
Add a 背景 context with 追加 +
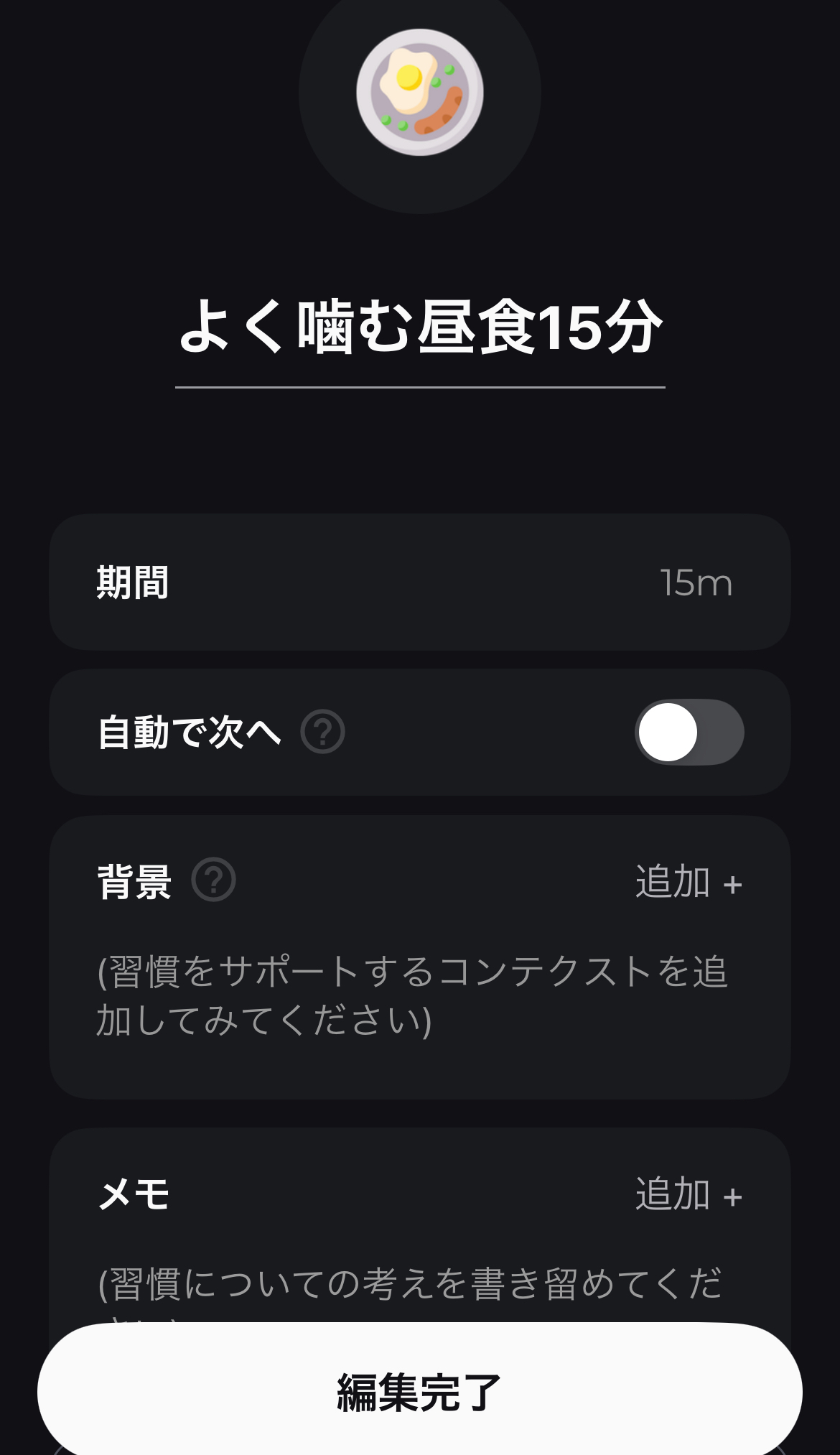688,882
